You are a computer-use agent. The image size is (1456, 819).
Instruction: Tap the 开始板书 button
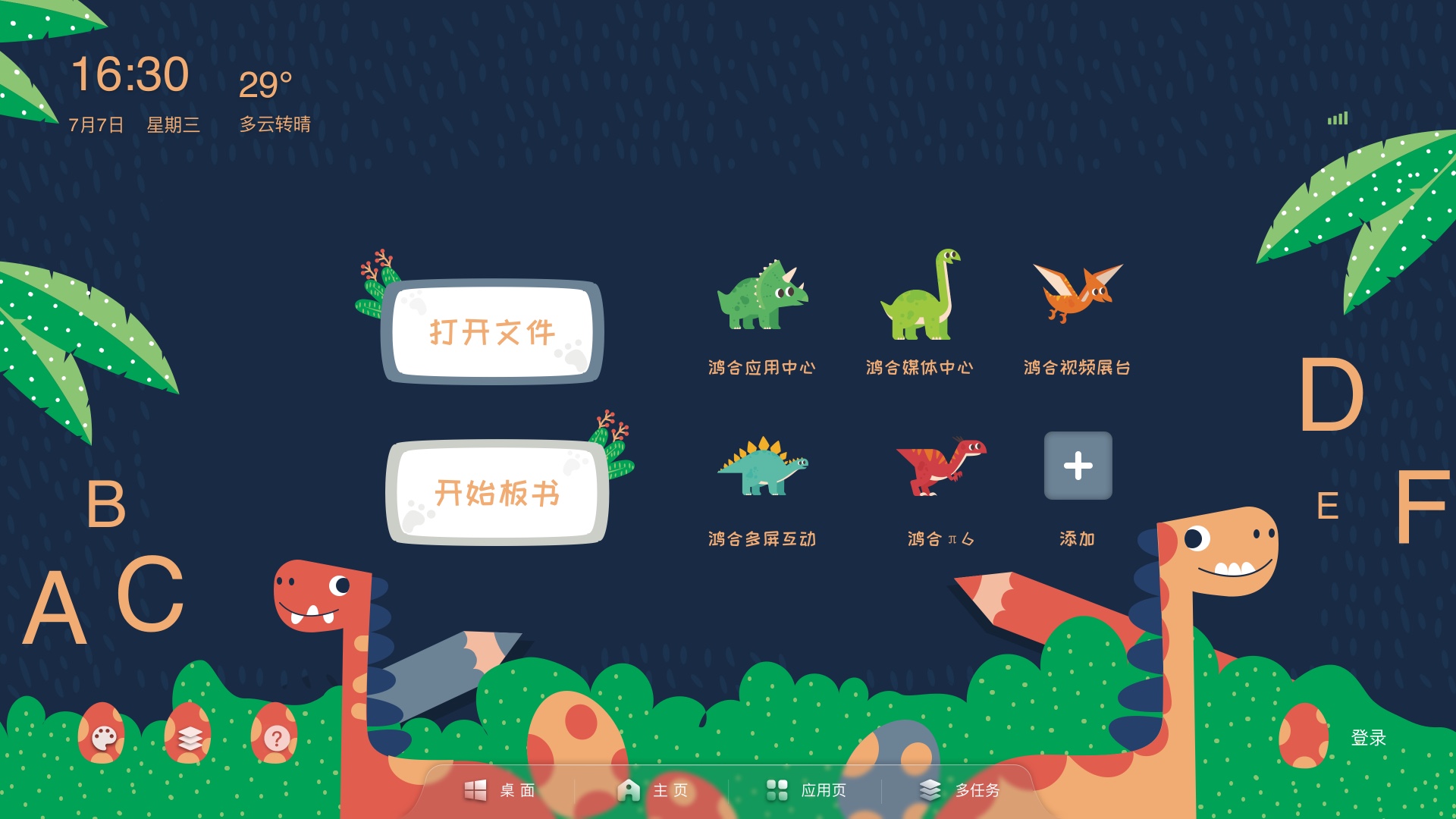(497, 493)
